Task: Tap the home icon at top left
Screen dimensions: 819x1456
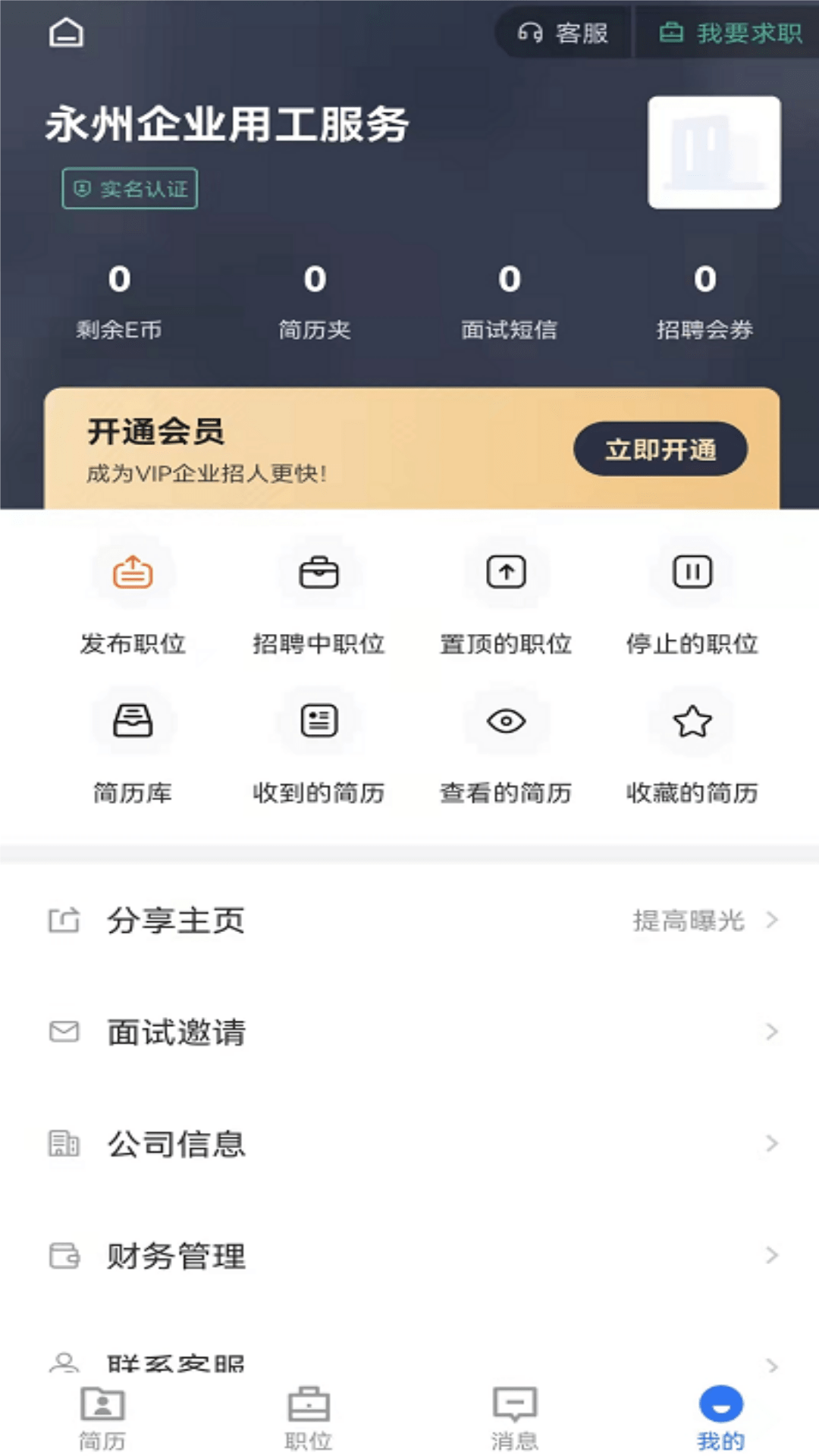Action: pyautogui.click(x=66, y=33)
